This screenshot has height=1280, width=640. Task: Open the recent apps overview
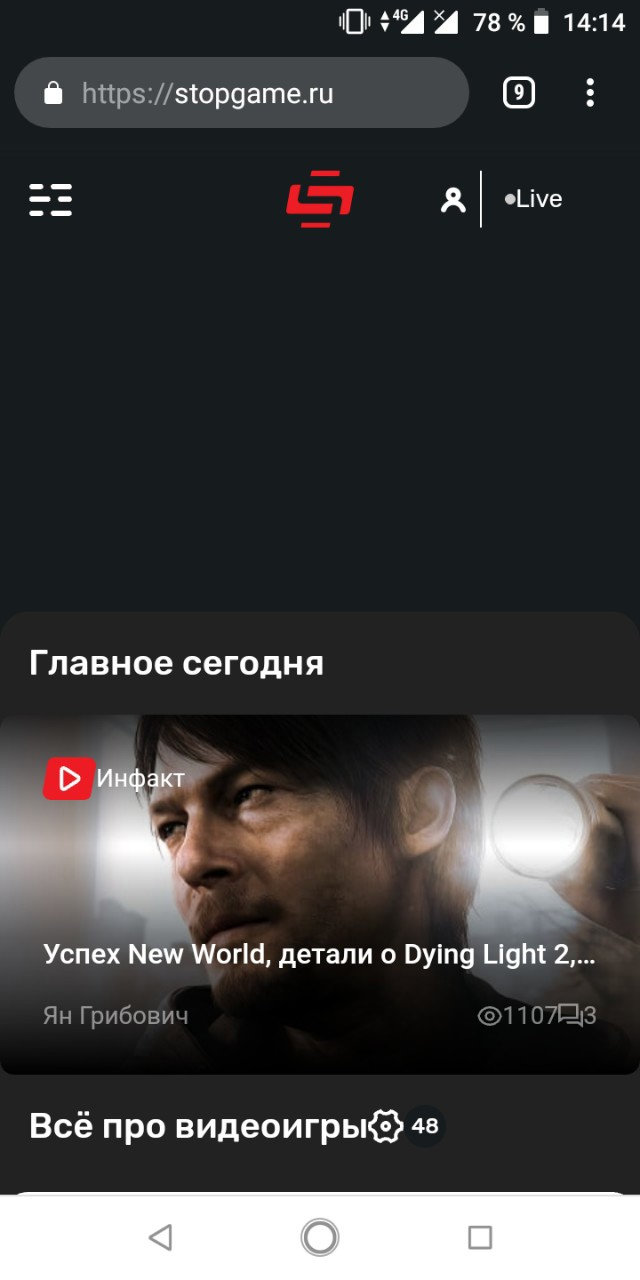(x=480, y=1237)
